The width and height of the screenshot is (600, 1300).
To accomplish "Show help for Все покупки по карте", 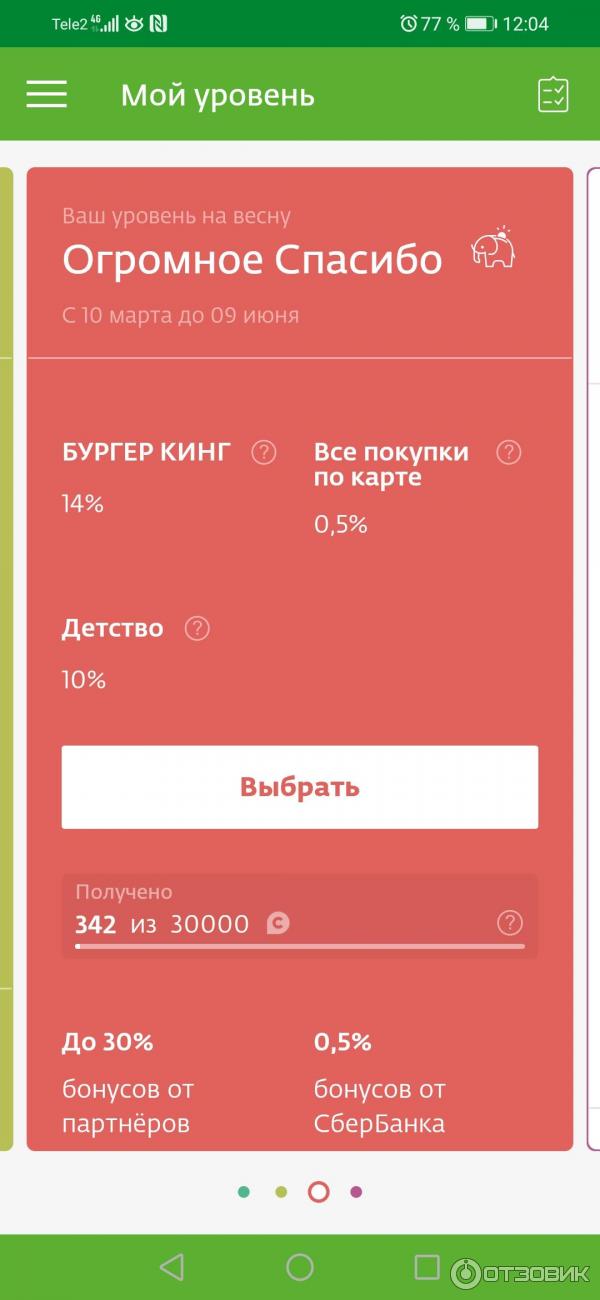I will [x=509, y=453].
